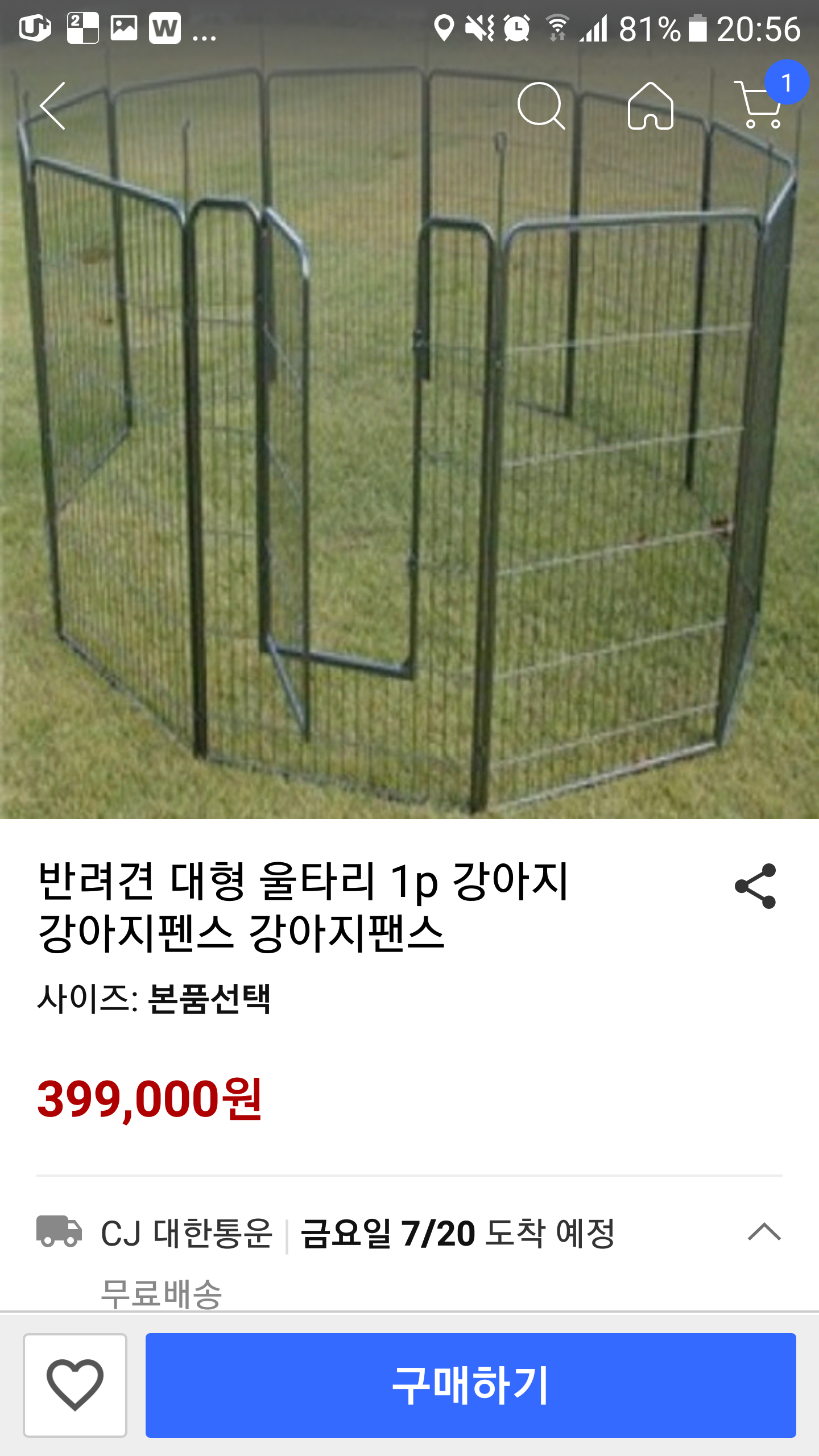Go to the shop home page
The image size is (819, 1456).
pyautogui.click(x=650, y=106)
